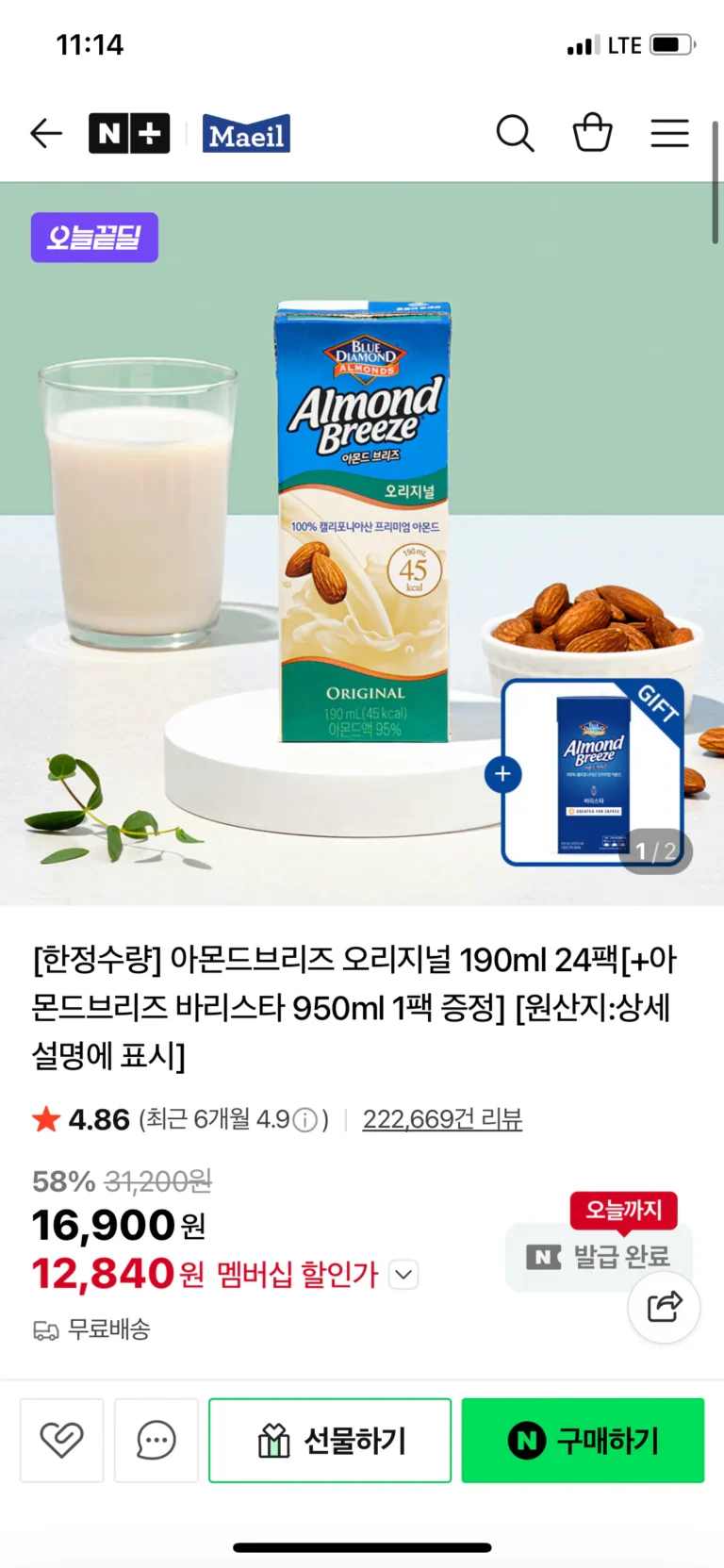The width and height of the screenshot is (724, 1568).
Task: Buy now with 구매하기 button
Action: (x=583, y=1440)
